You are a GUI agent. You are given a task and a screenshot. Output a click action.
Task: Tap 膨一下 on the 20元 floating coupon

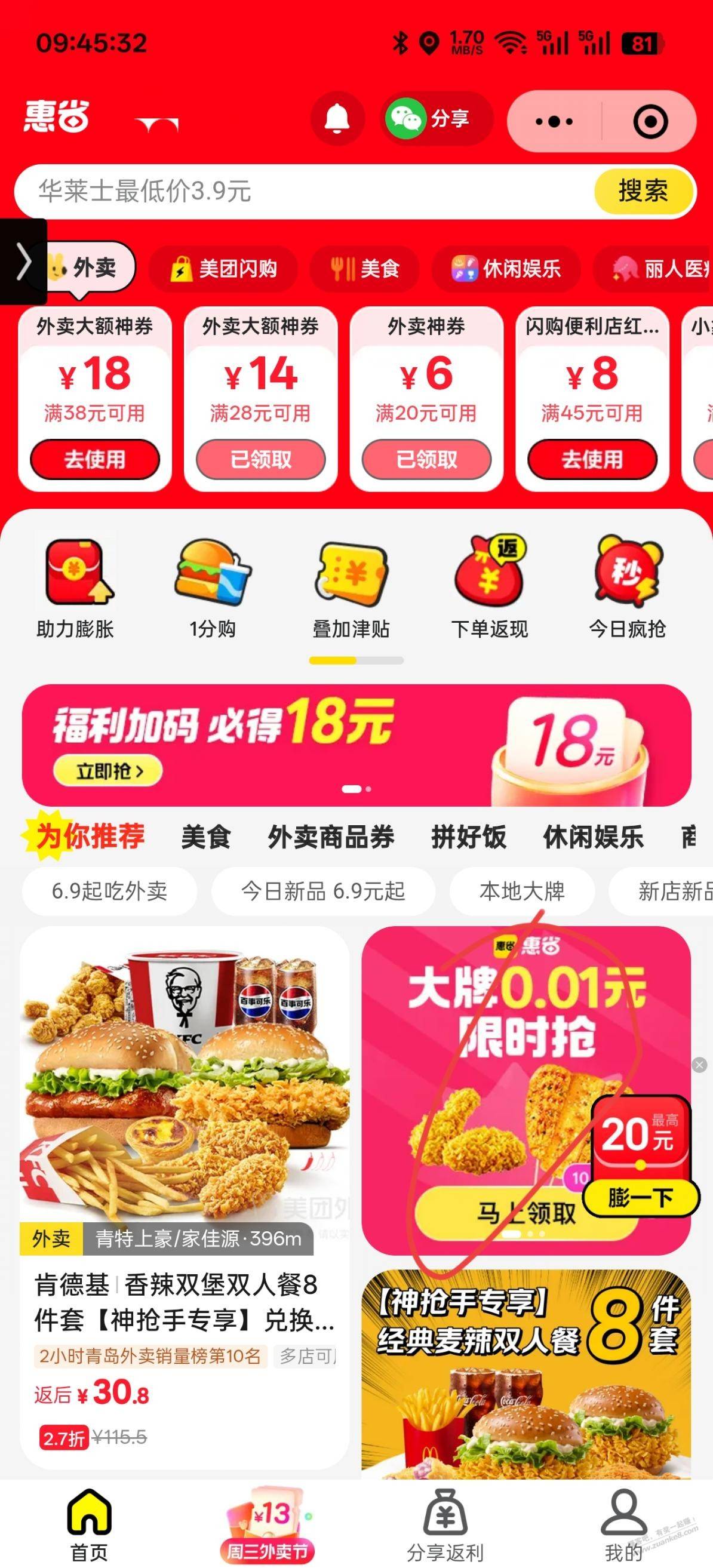tap(641, 1198)
